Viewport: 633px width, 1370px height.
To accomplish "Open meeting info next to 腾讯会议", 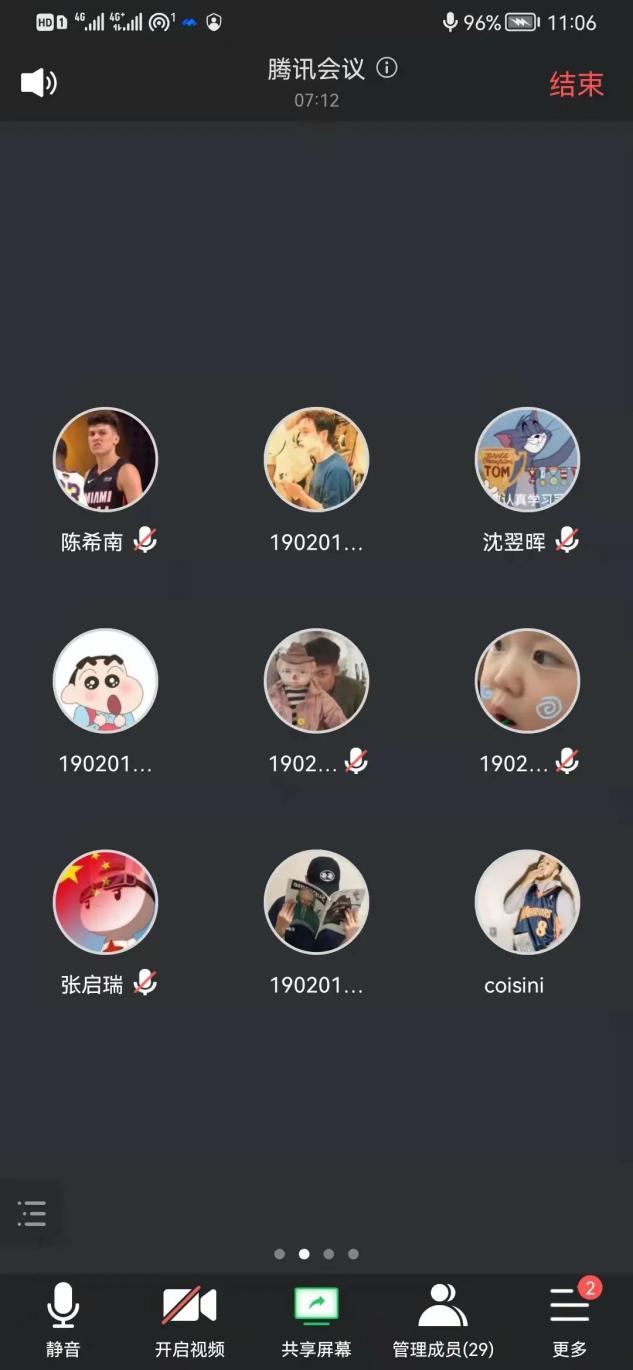I will point(386,68).
